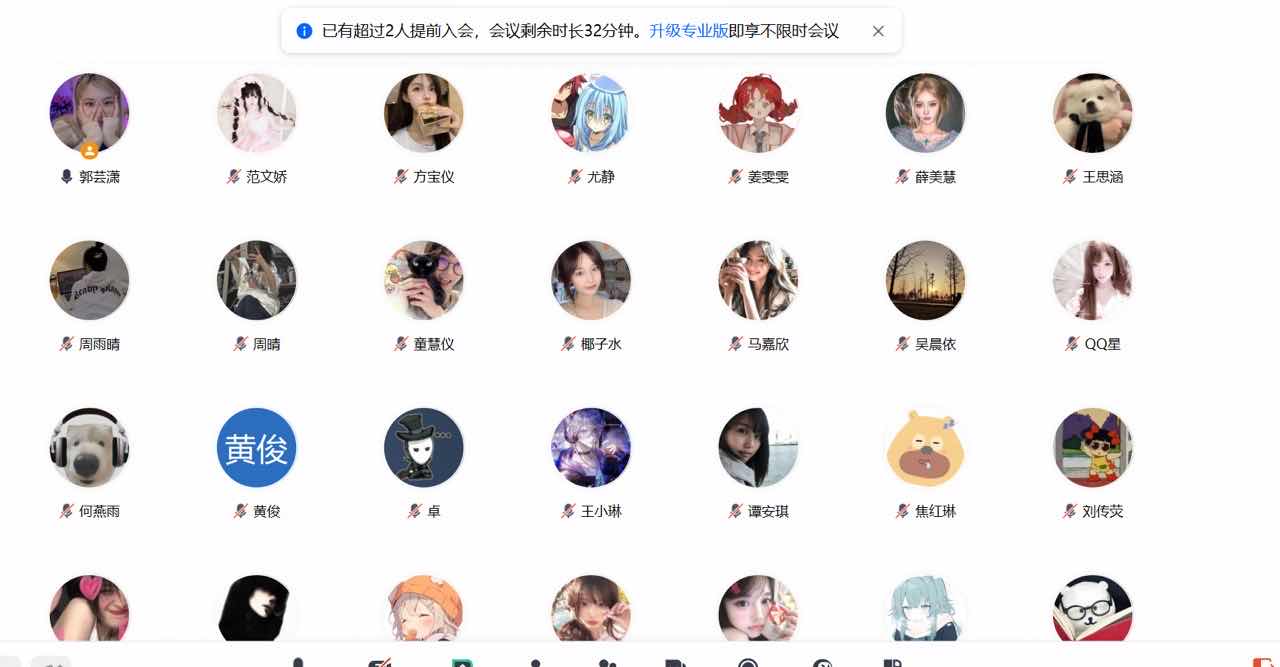Tap 周雨晴's participant avatar
This screenshot has width=1280, height=667.
89,280
